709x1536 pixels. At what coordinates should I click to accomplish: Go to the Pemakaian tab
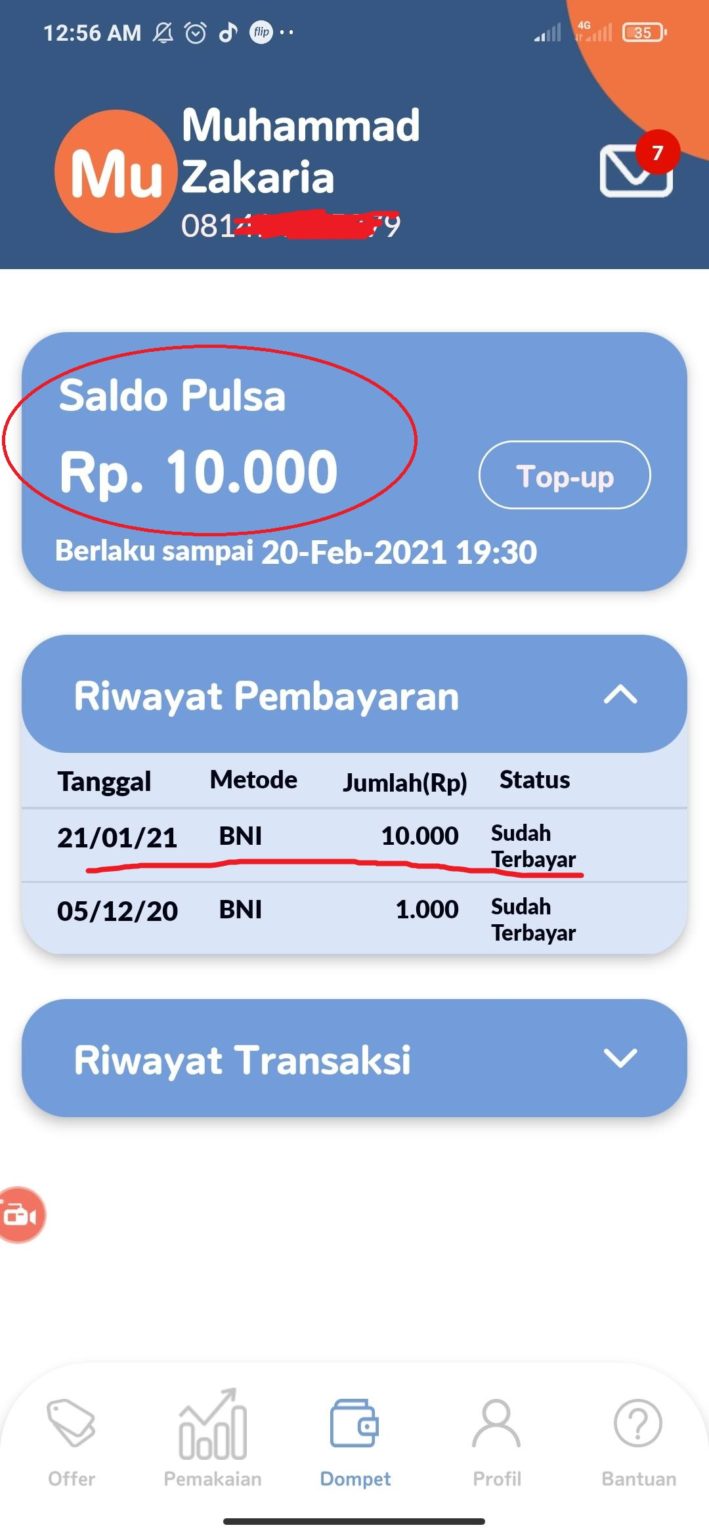tap(212, 1440)
